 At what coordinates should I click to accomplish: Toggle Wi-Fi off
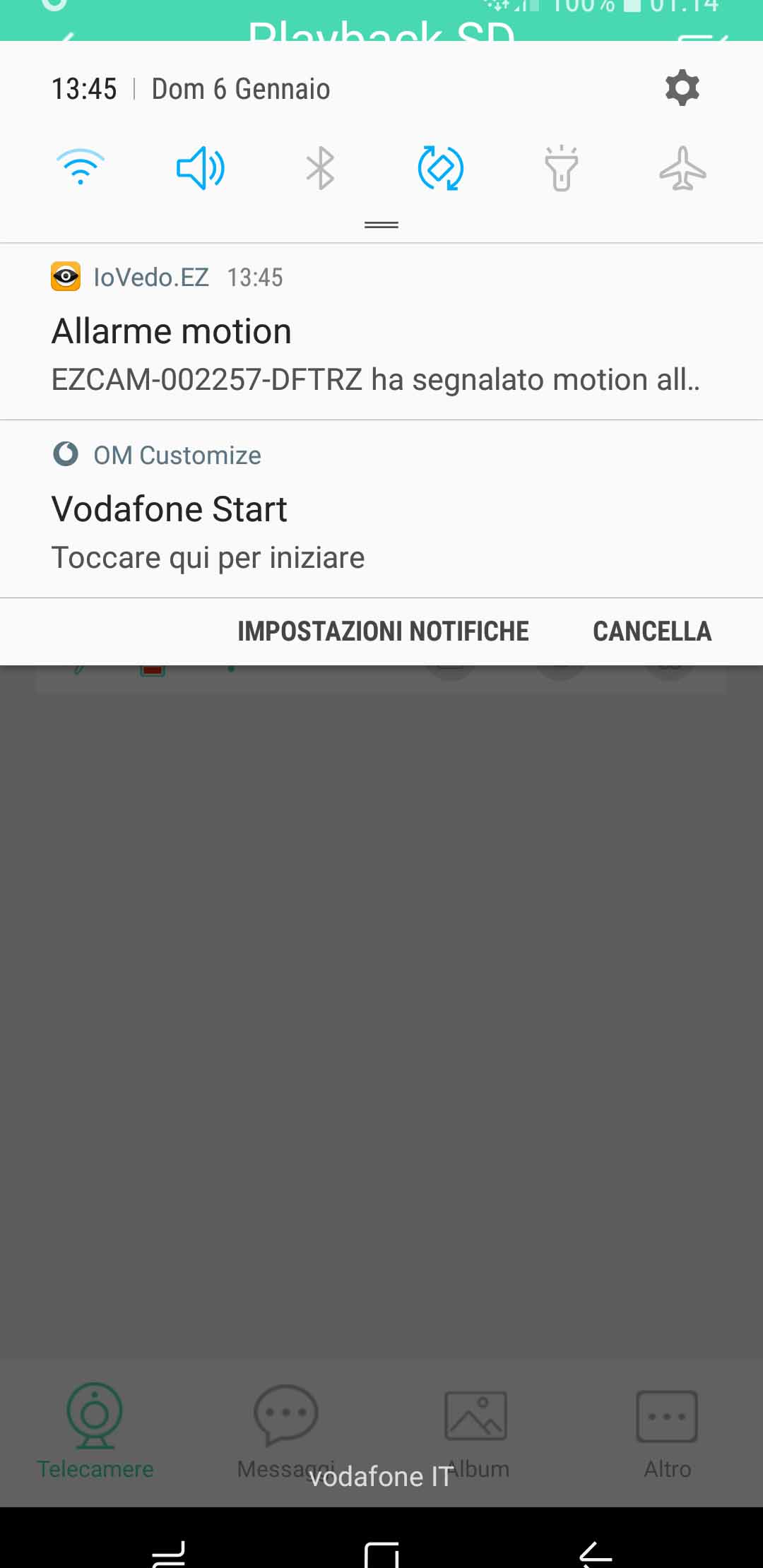coord(81,168)
